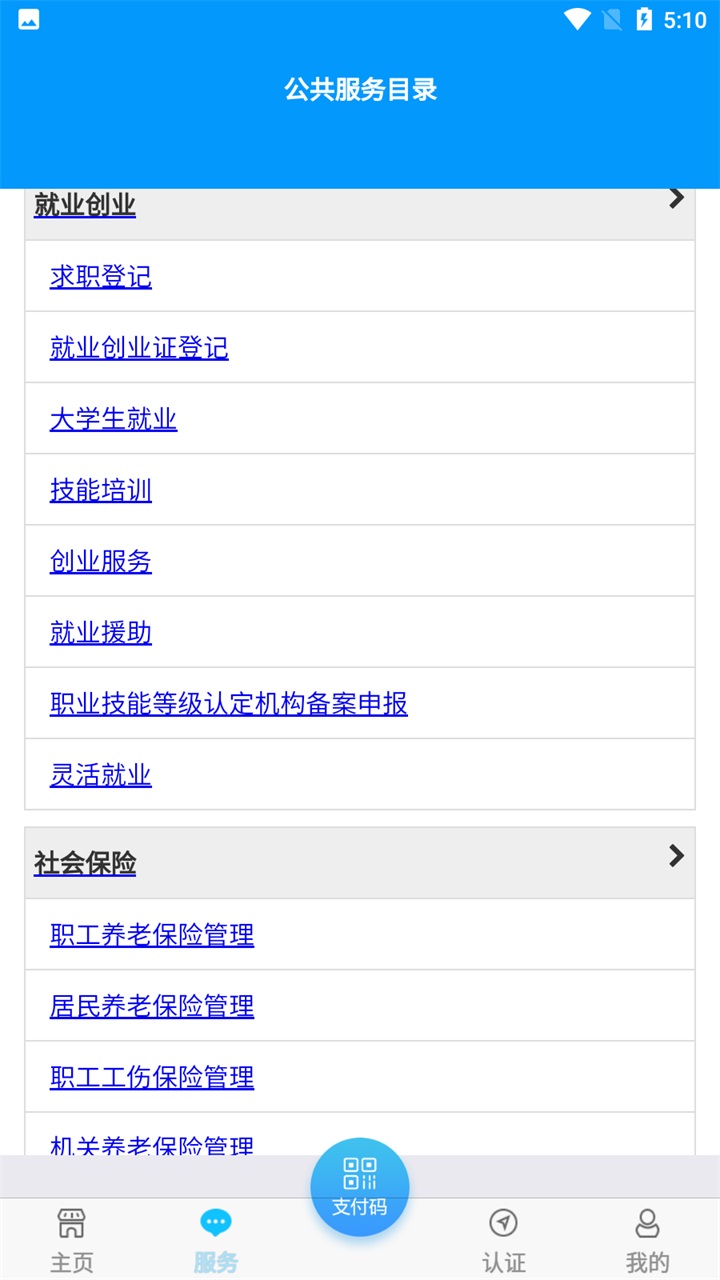Screen dimensions: 720x1280
Task: Open the 求职登记 service link
Action: 99,277
